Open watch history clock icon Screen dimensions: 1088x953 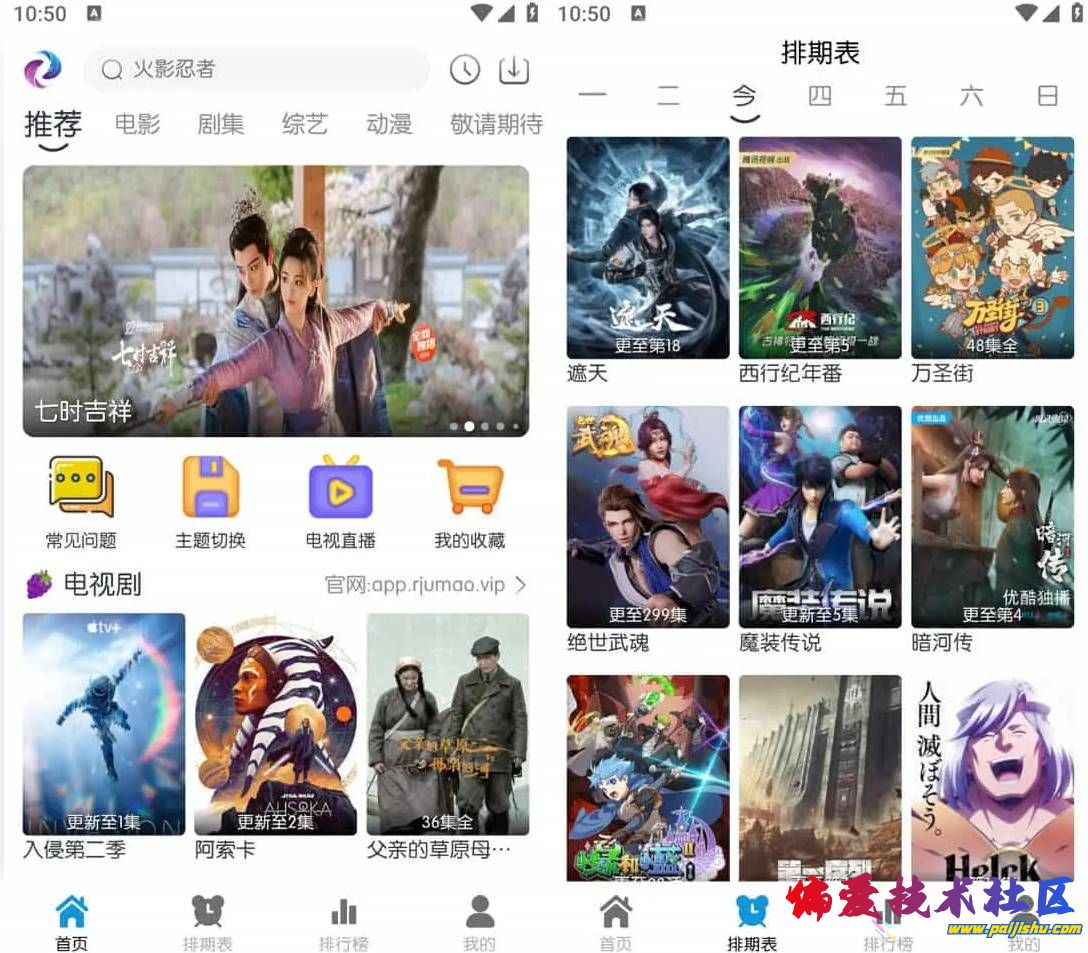coord(465,69)
